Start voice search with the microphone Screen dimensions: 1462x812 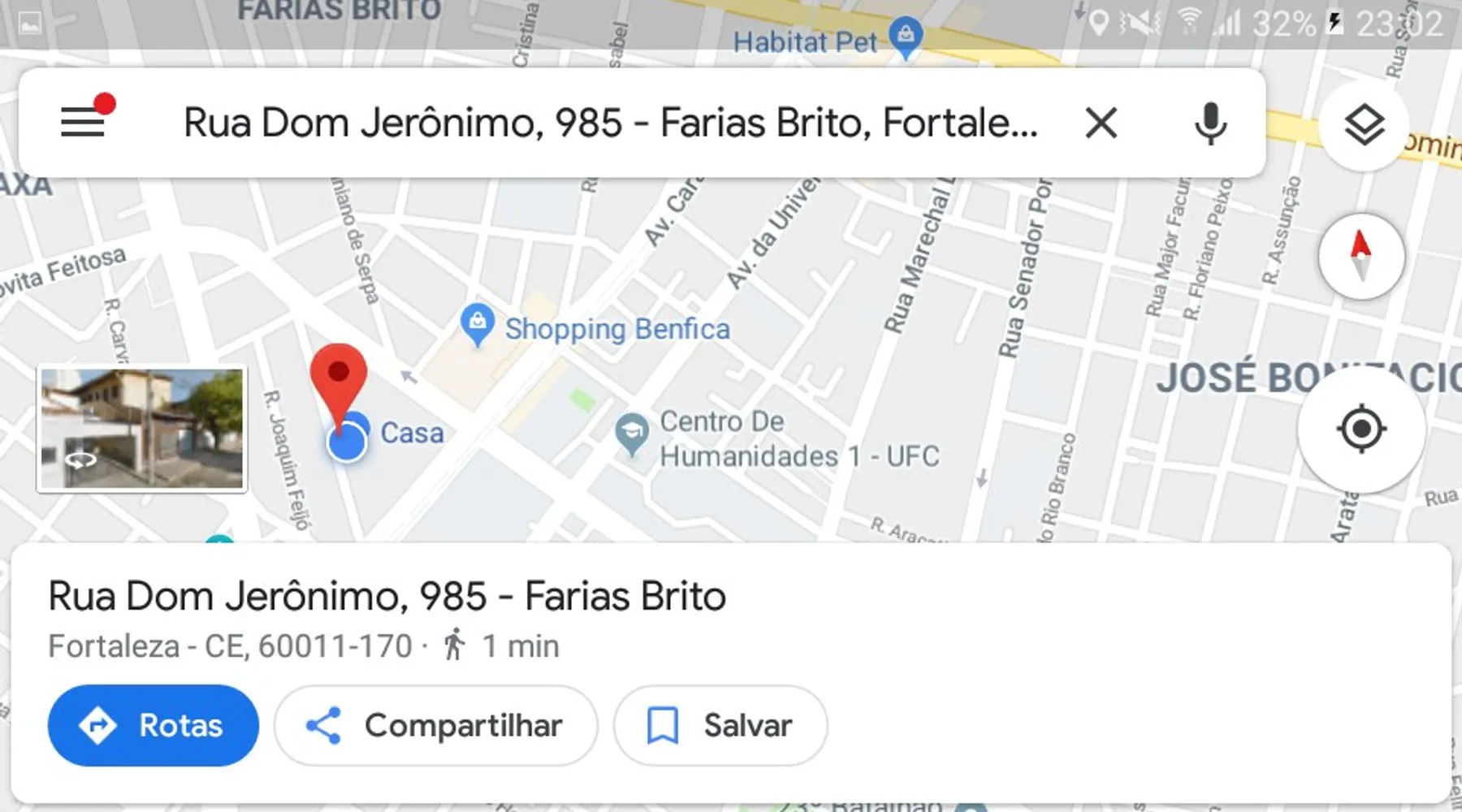[1210, 123]
